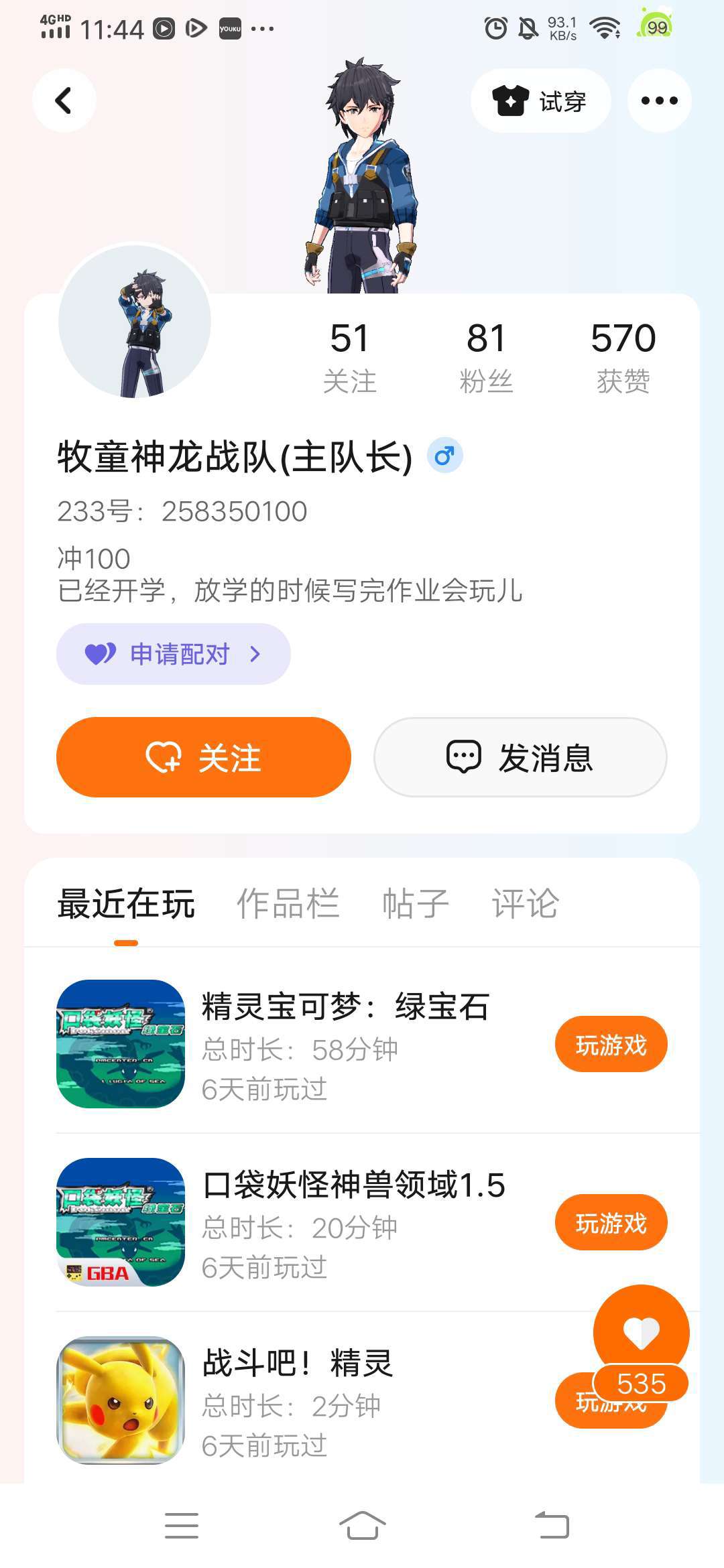Open the three-dot overflow menu
Image resolution: width=724 pixels, height=1568 pixels.
[x=659, y=101]
